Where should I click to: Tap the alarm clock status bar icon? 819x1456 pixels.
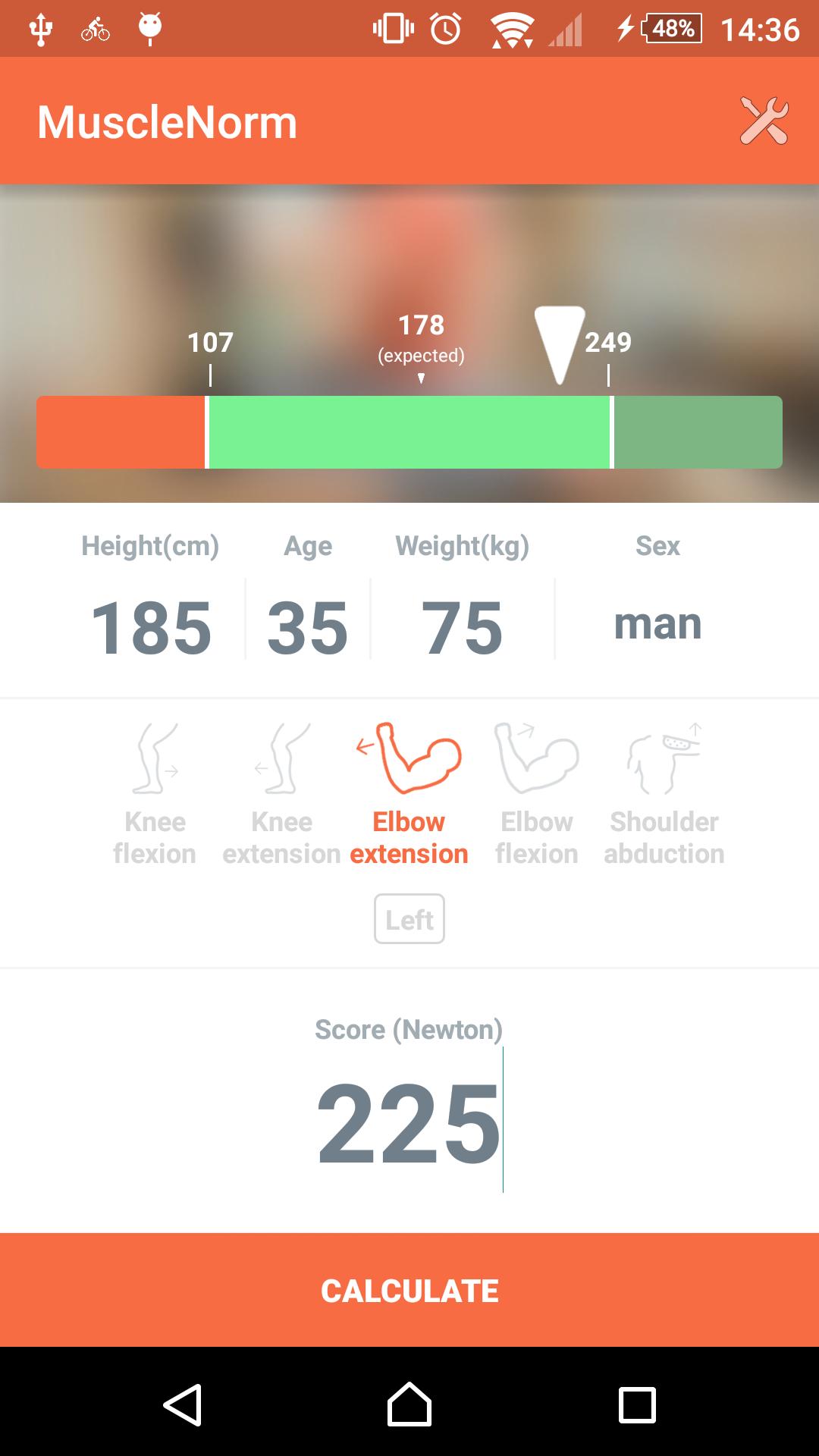(447, 29)
